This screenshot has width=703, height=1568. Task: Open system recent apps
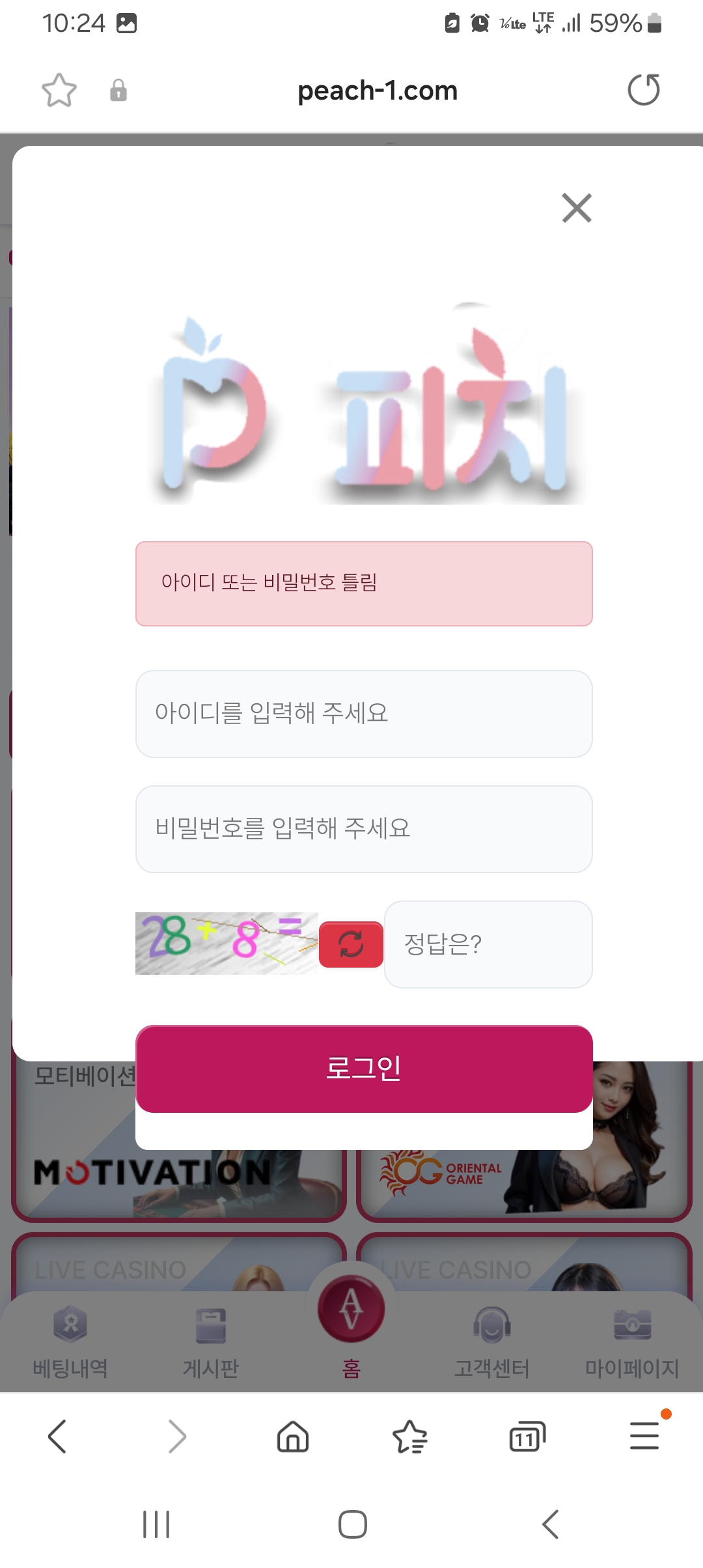click(156, 1524)
